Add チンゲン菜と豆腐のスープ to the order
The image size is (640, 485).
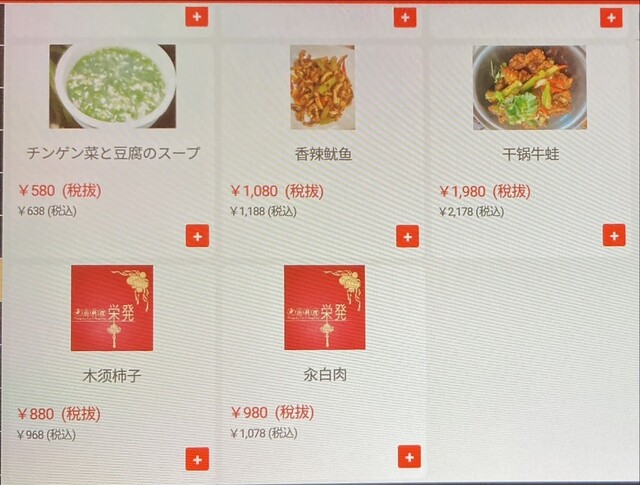(x=197, y=236)
